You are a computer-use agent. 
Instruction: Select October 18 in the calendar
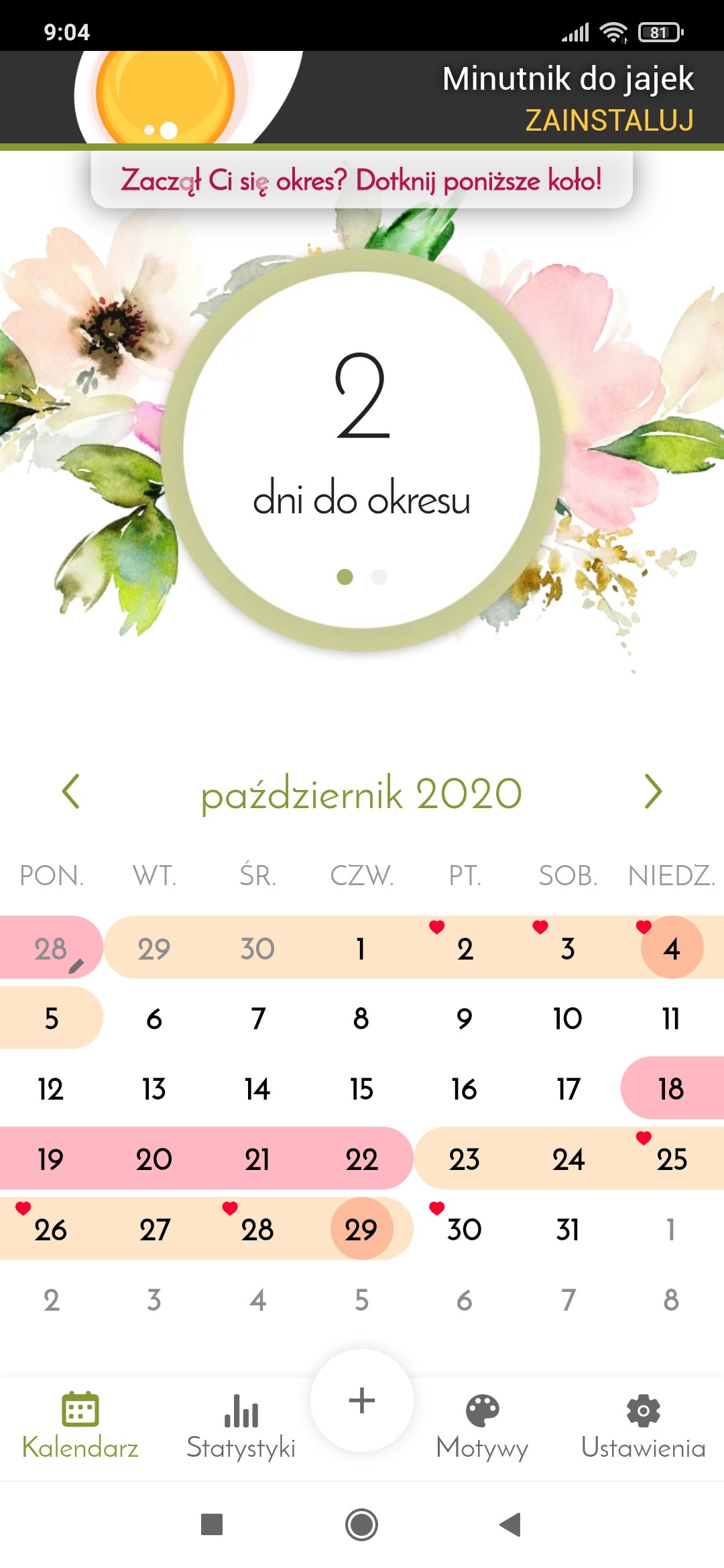pos(671,1089)
